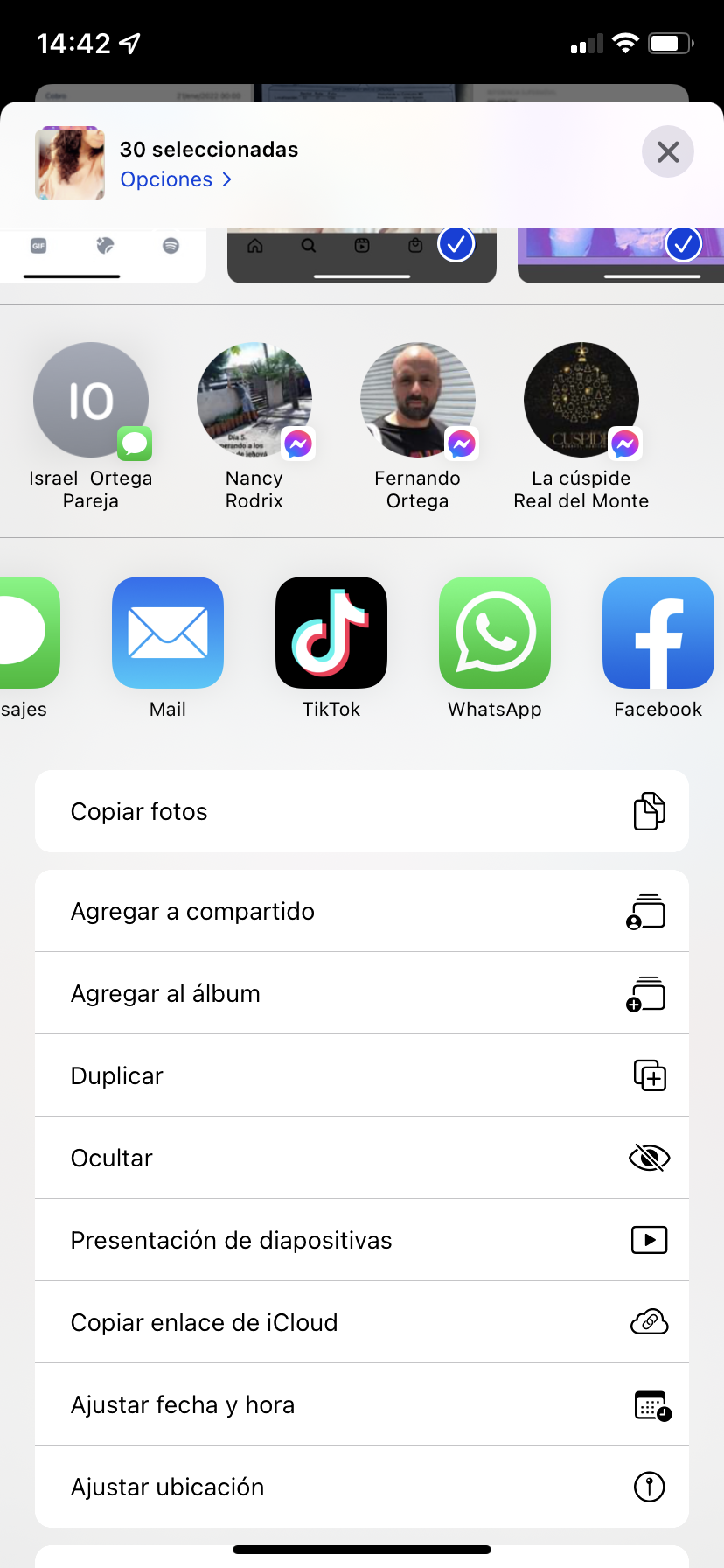Share the photos through Mail

tap(168, 633)
